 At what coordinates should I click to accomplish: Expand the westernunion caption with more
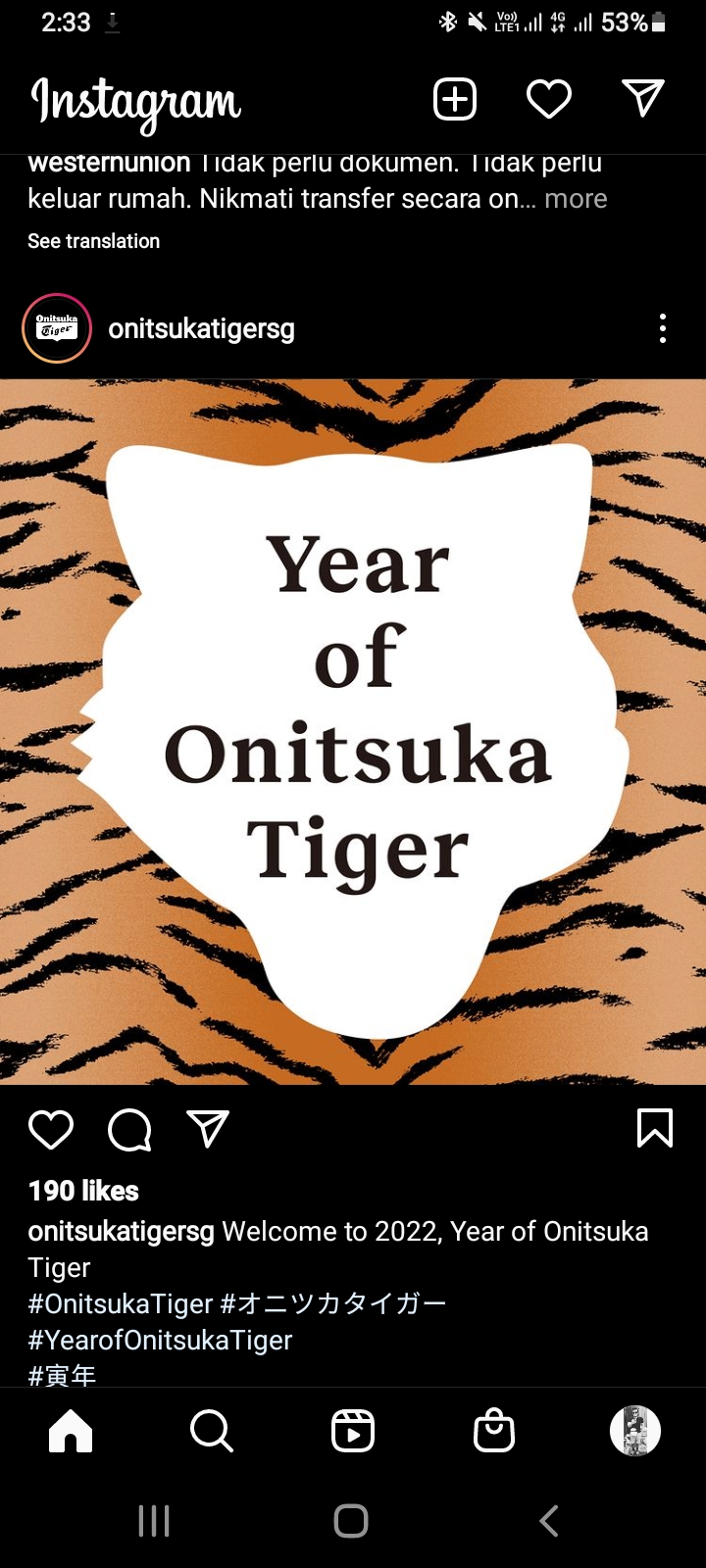pos(576,199)
